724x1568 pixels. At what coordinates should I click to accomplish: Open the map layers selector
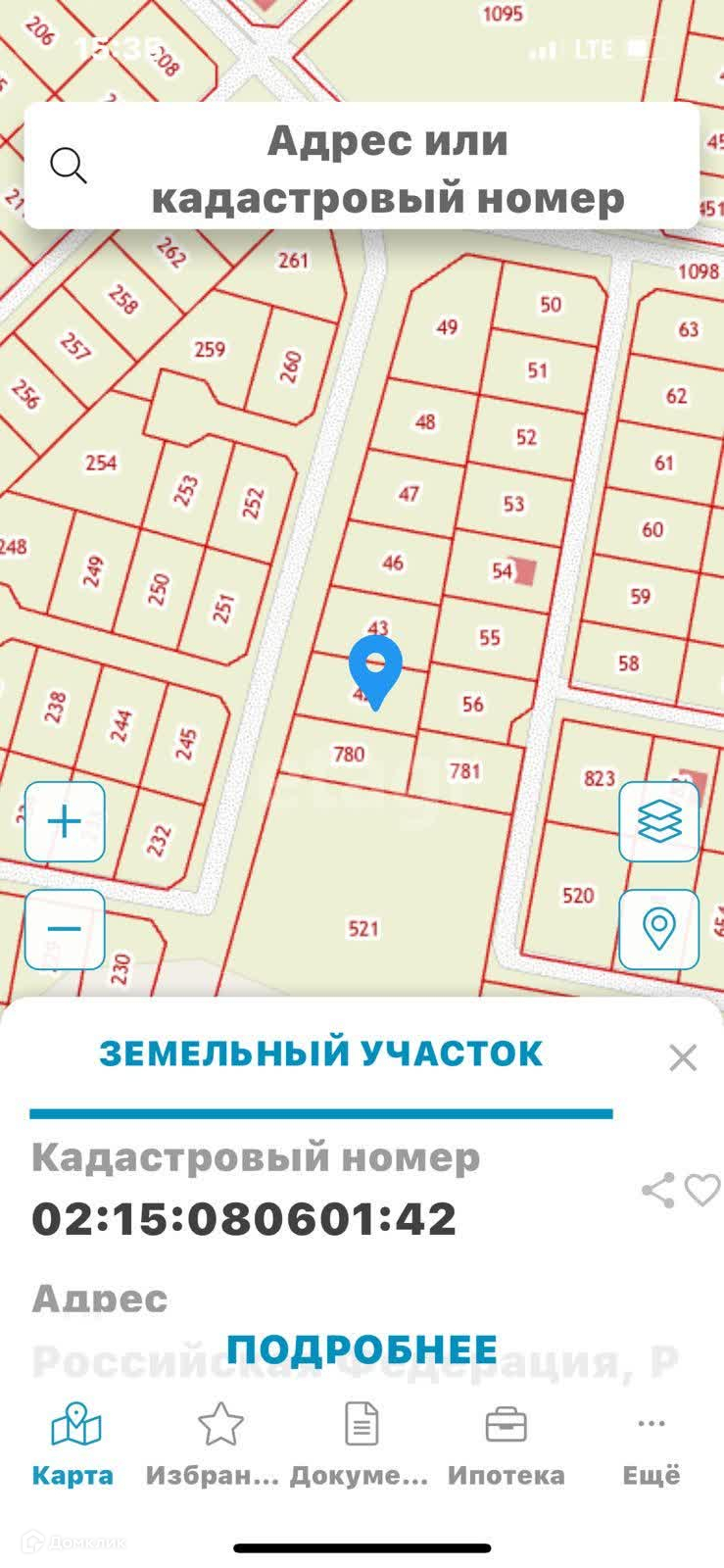tap(658, 821)
